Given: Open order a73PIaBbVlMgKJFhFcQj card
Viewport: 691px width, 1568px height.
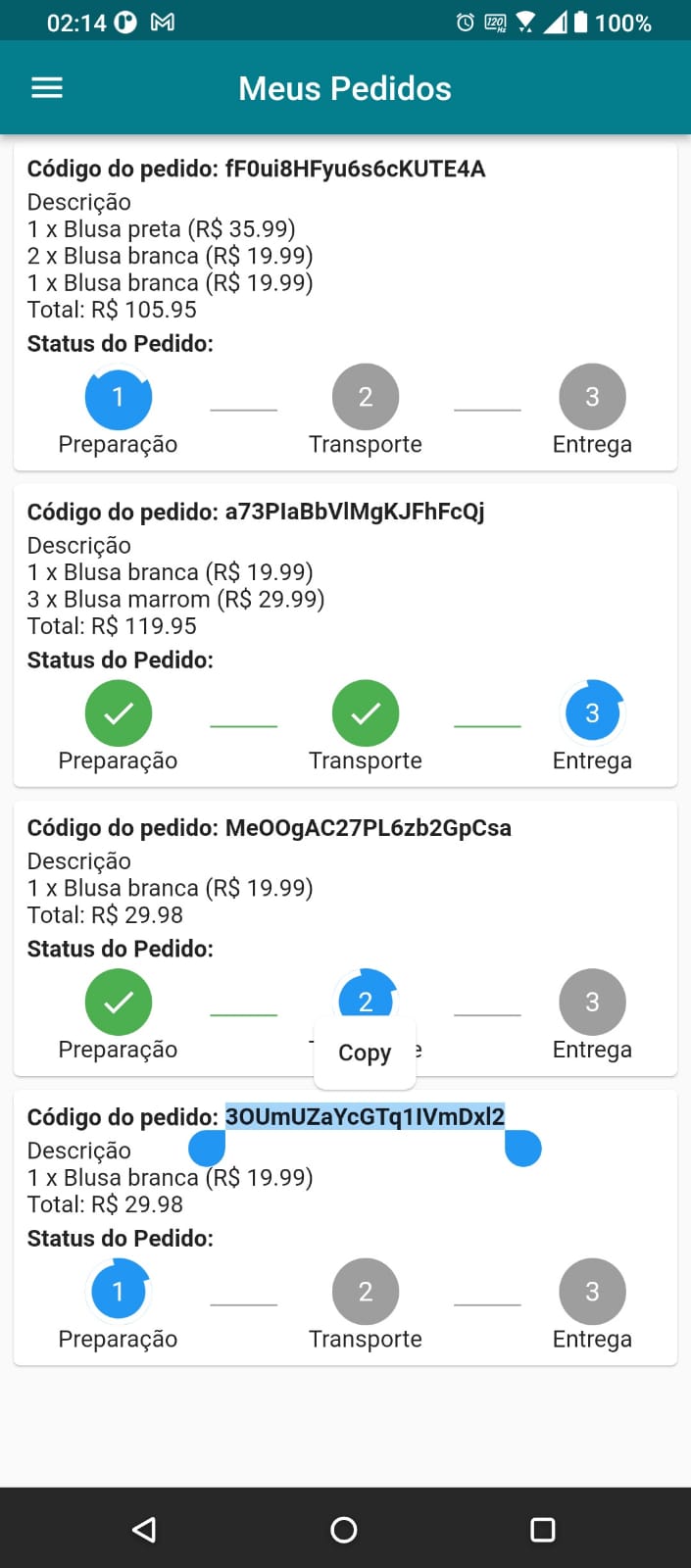Looking at the screenshot, I should 345,635.
